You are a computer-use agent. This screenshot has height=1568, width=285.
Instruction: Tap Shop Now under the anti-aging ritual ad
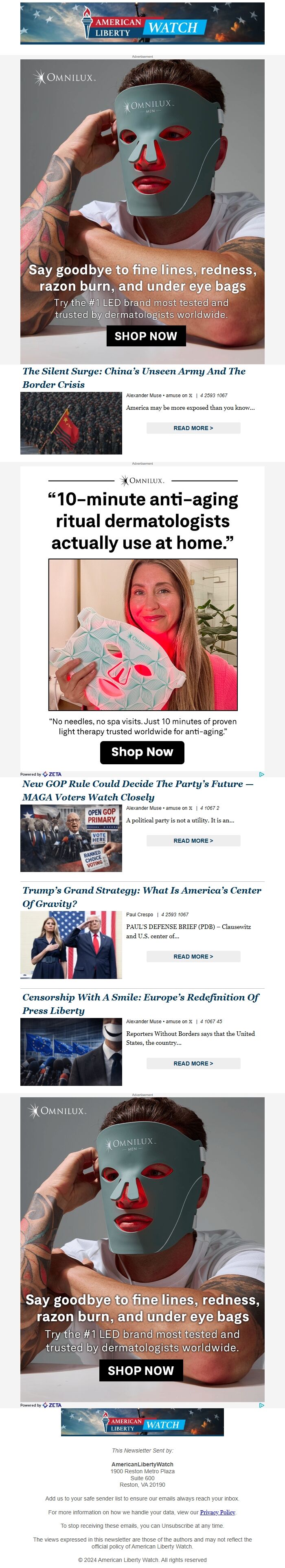(142, 752)
